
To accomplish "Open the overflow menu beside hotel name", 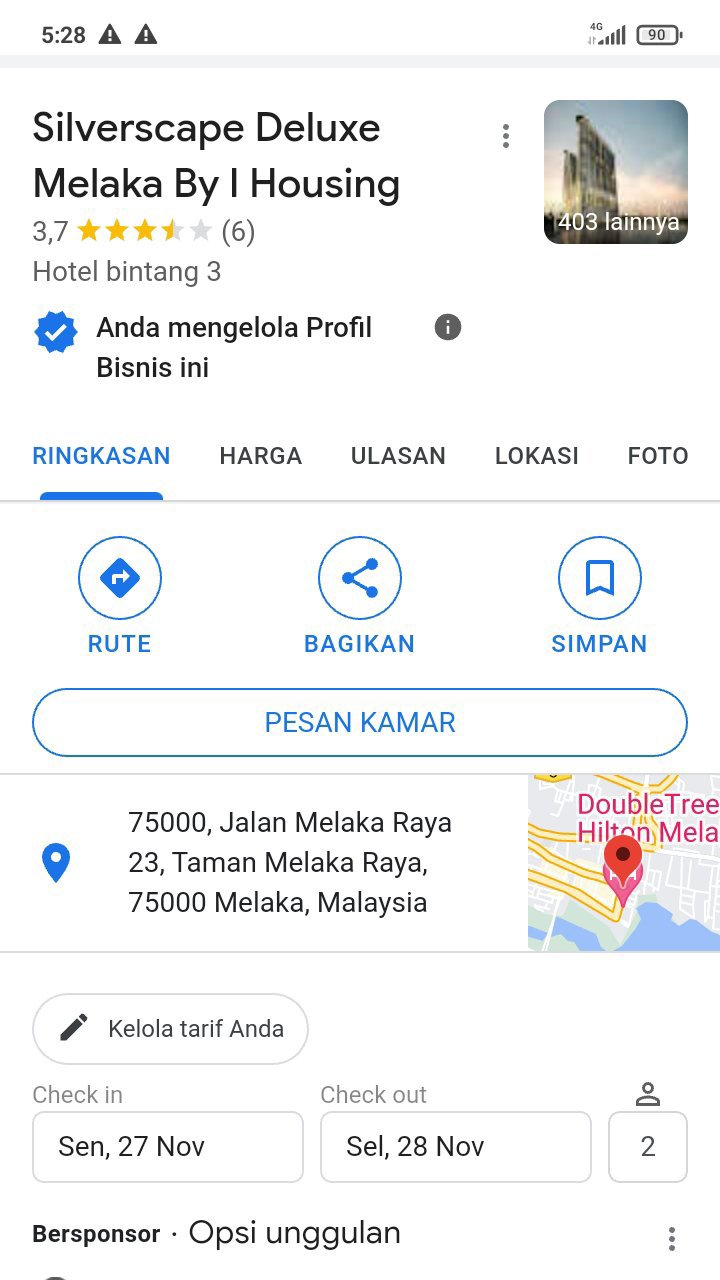I will tap(506, 136).
